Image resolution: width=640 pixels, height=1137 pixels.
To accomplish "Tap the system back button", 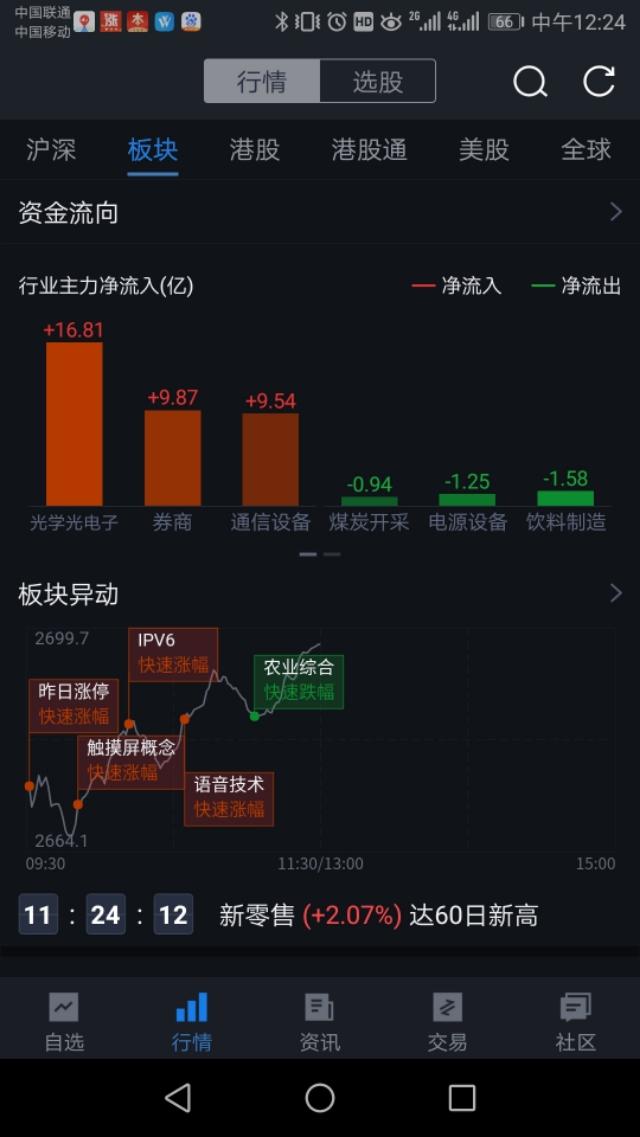I will (178, 1098).
